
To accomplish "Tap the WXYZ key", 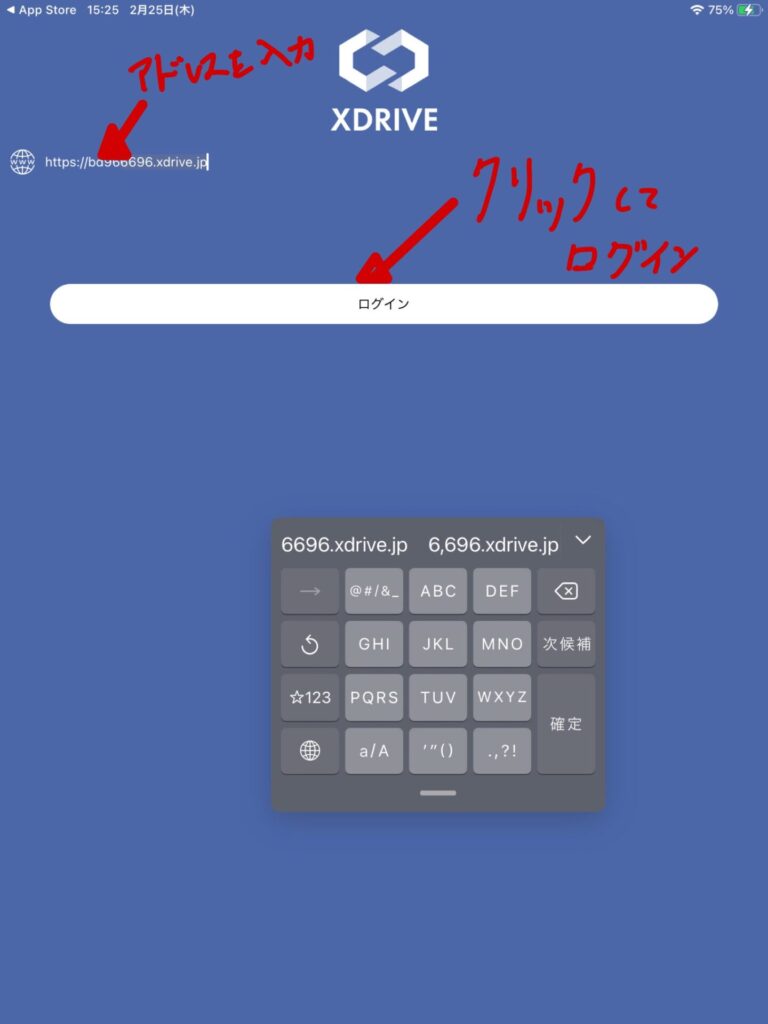I will (x=502, y=698).
